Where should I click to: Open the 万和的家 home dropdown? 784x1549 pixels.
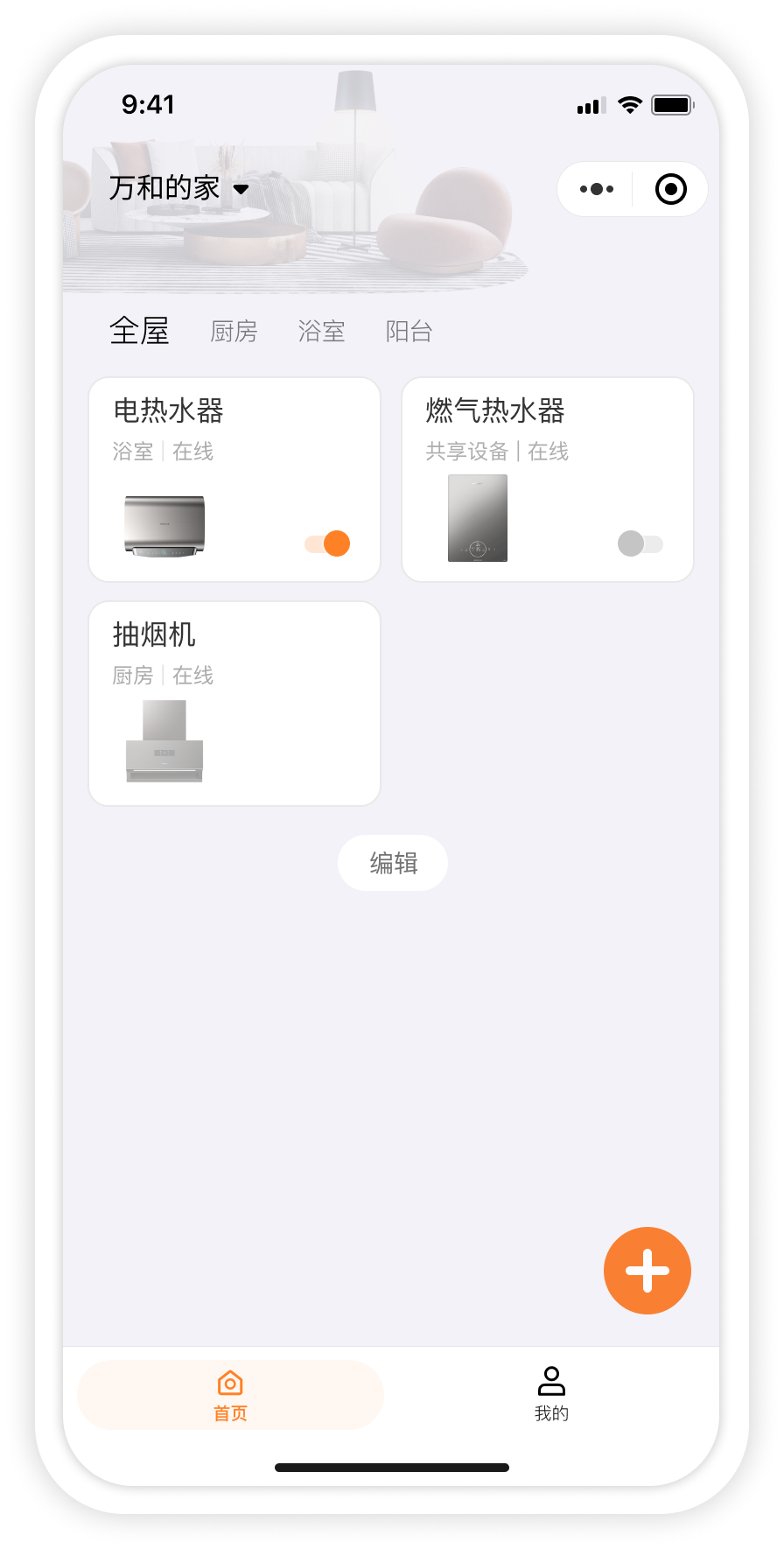click(x=179, y=188)
